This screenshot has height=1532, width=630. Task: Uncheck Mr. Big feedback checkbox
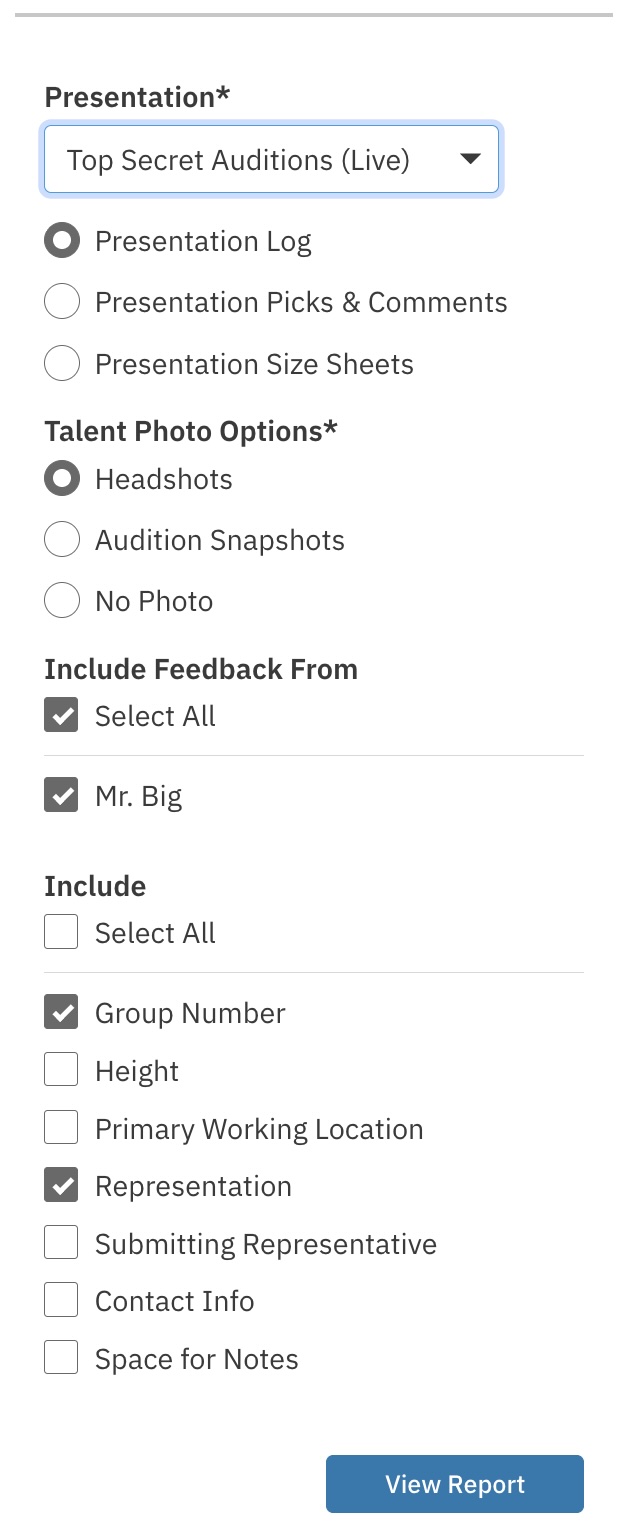click(x=62, y=796)
